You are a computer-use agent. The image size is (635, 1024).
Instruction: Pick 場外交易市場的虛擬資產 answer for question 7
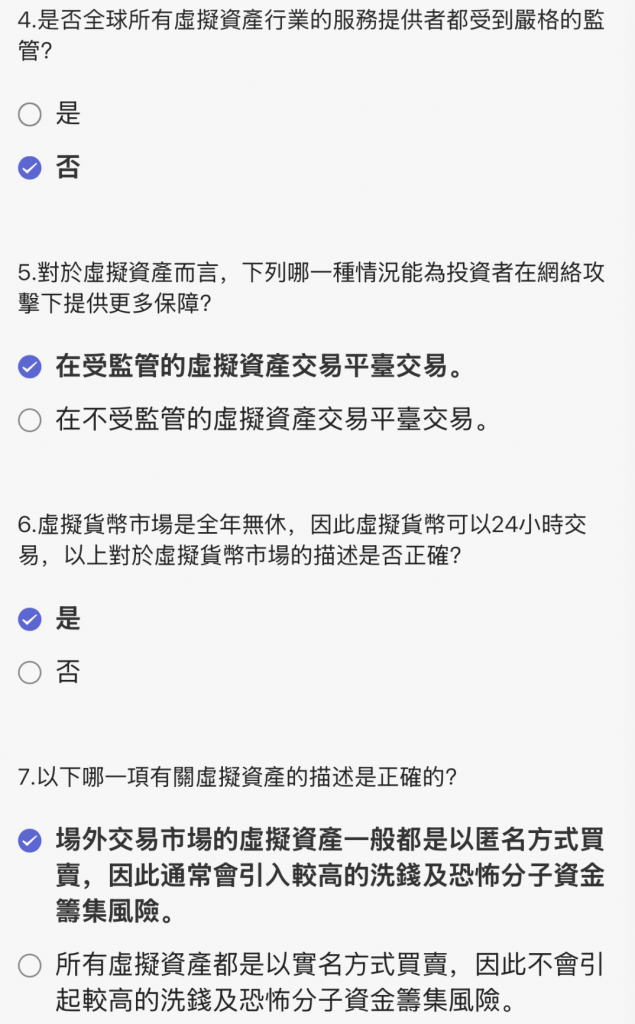pyautogui.click(x=30, y=840)
